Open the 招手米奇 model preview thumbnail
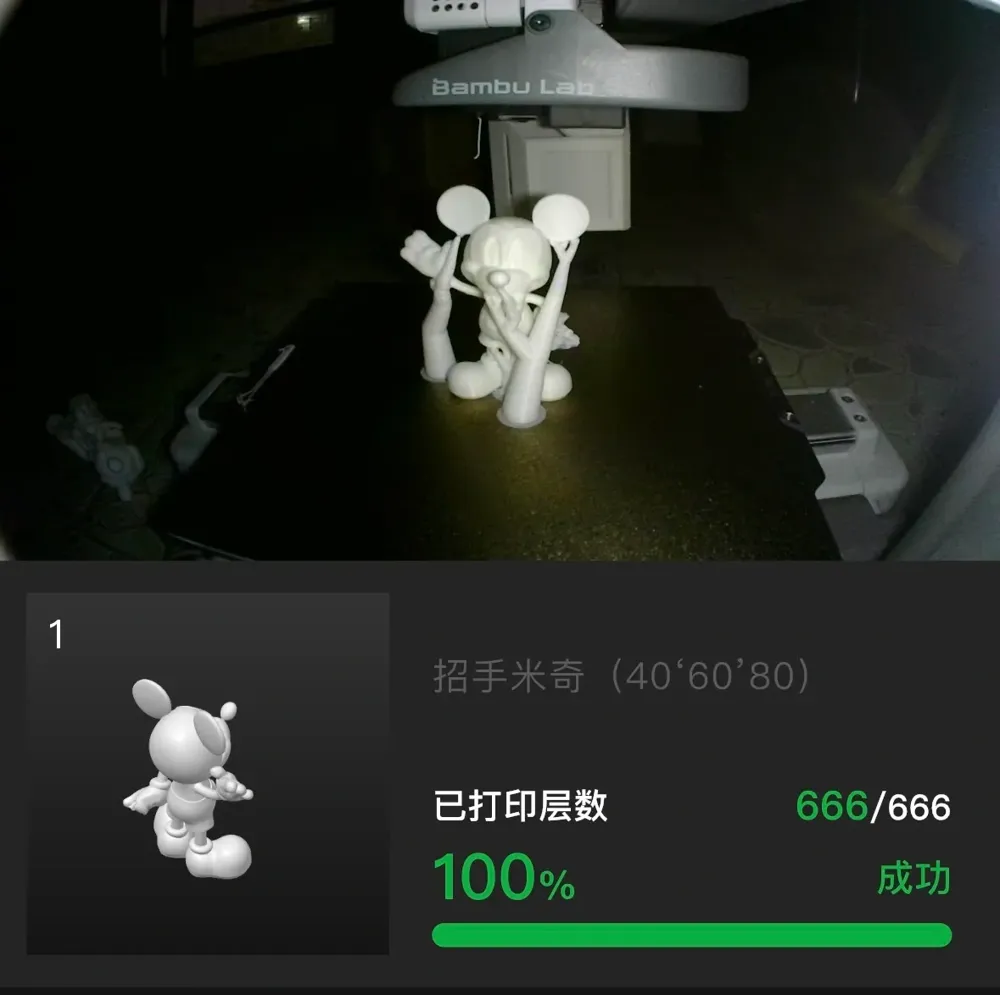Viewport: 1000px width, 995px height. tap(207, 773)
